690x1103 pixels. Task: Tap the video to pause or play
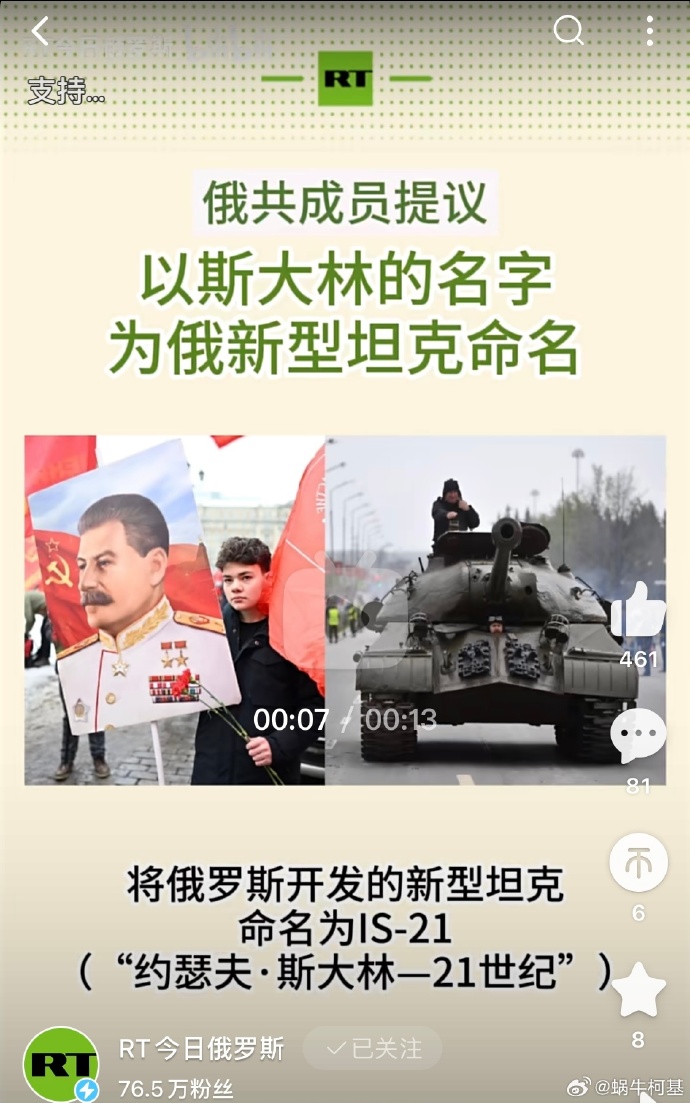point(345,610)
